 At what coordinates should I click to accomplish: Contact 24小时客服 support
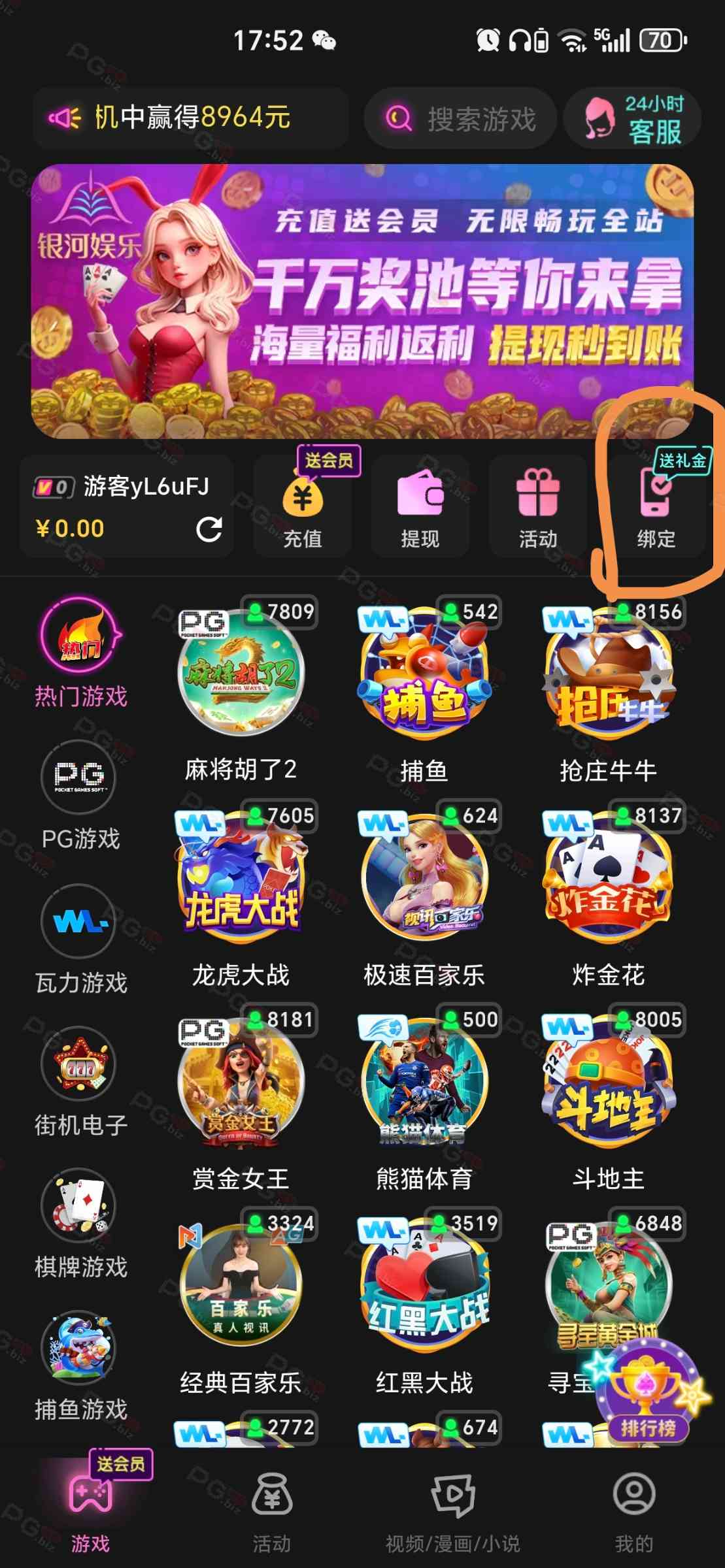(x=633, y=119)
